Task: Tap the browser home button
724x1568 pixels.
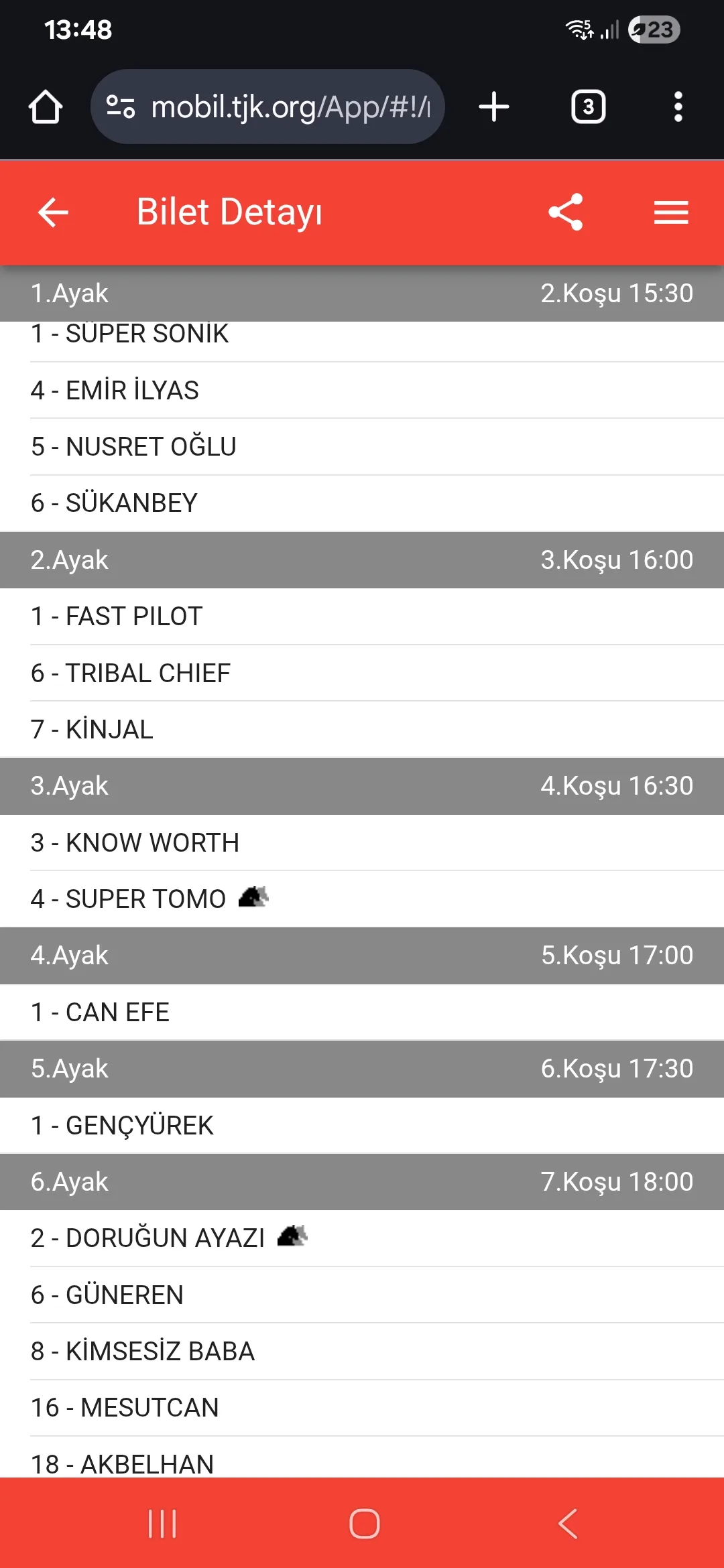Action: coord(46,107)
